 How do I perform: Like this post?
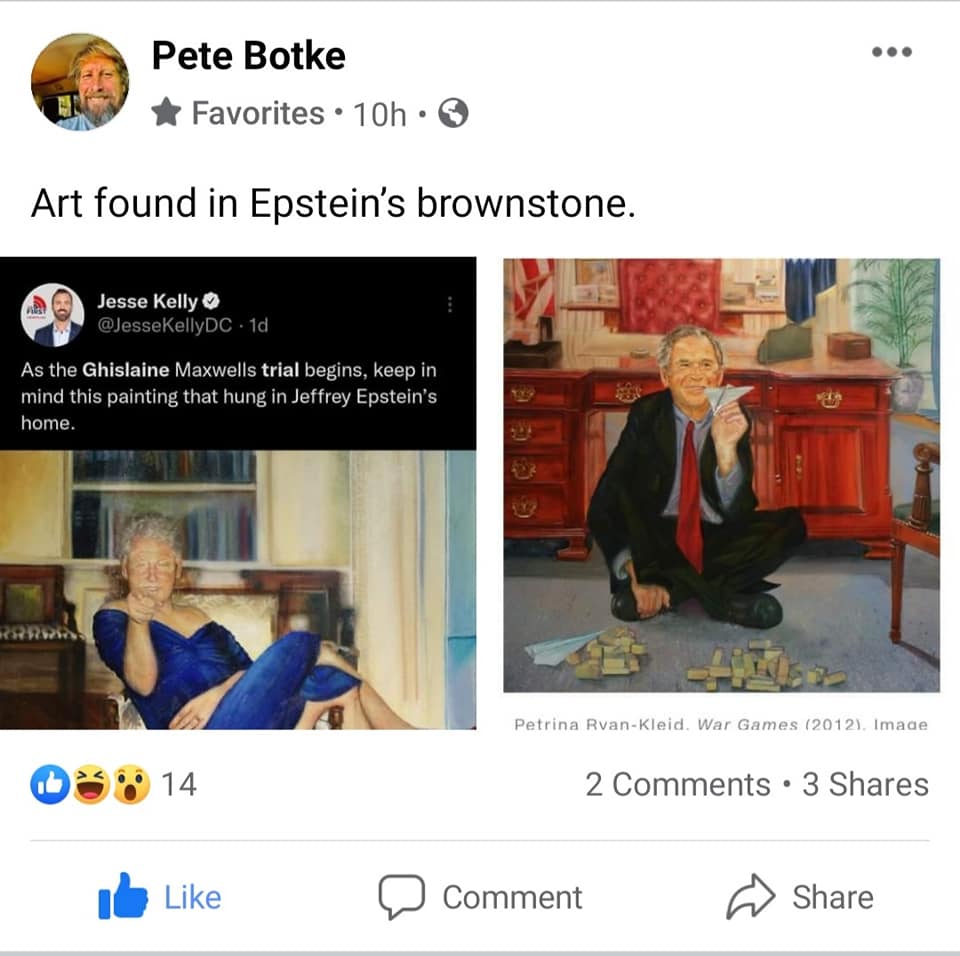click(x=160, y=897)
